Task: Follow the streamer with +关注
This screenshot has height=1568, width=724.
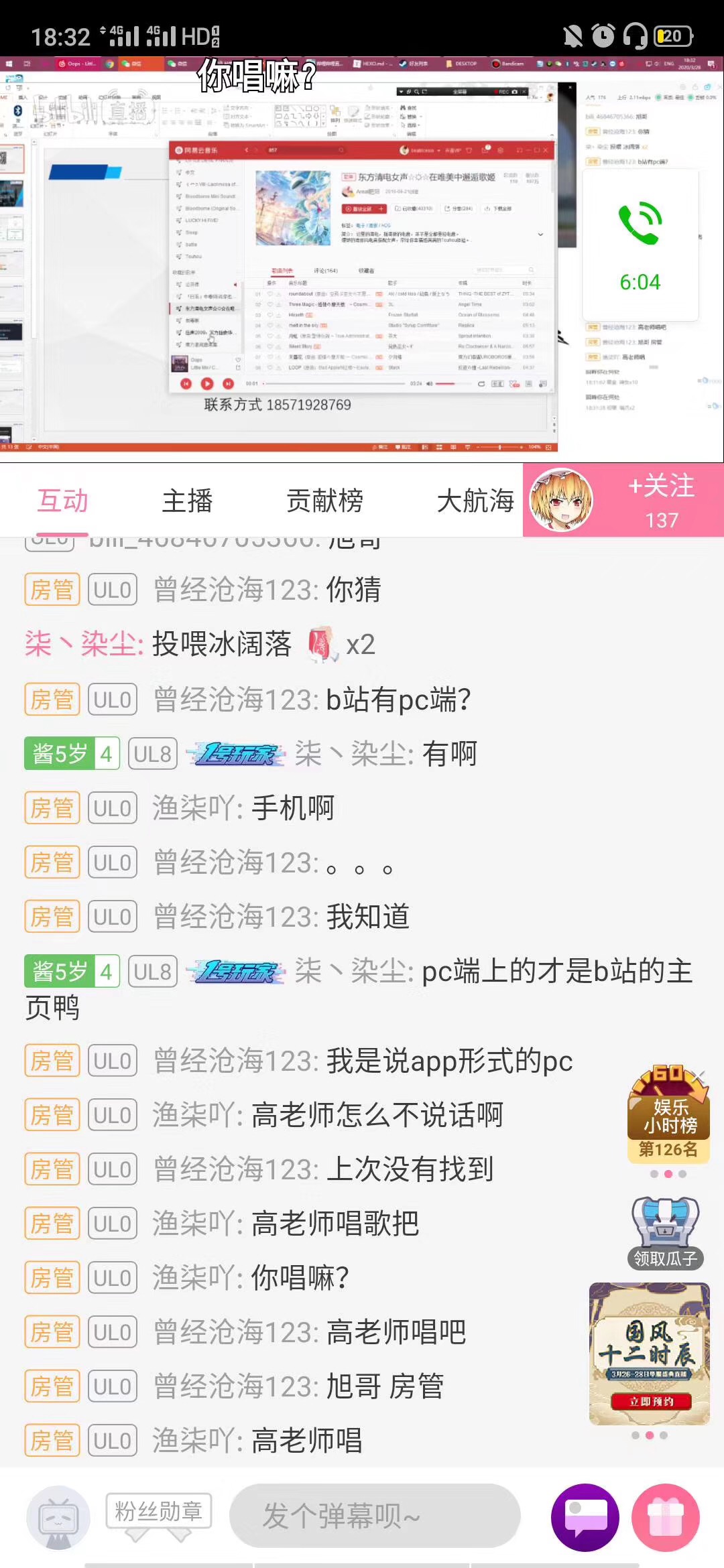Action: click(661, 500)
